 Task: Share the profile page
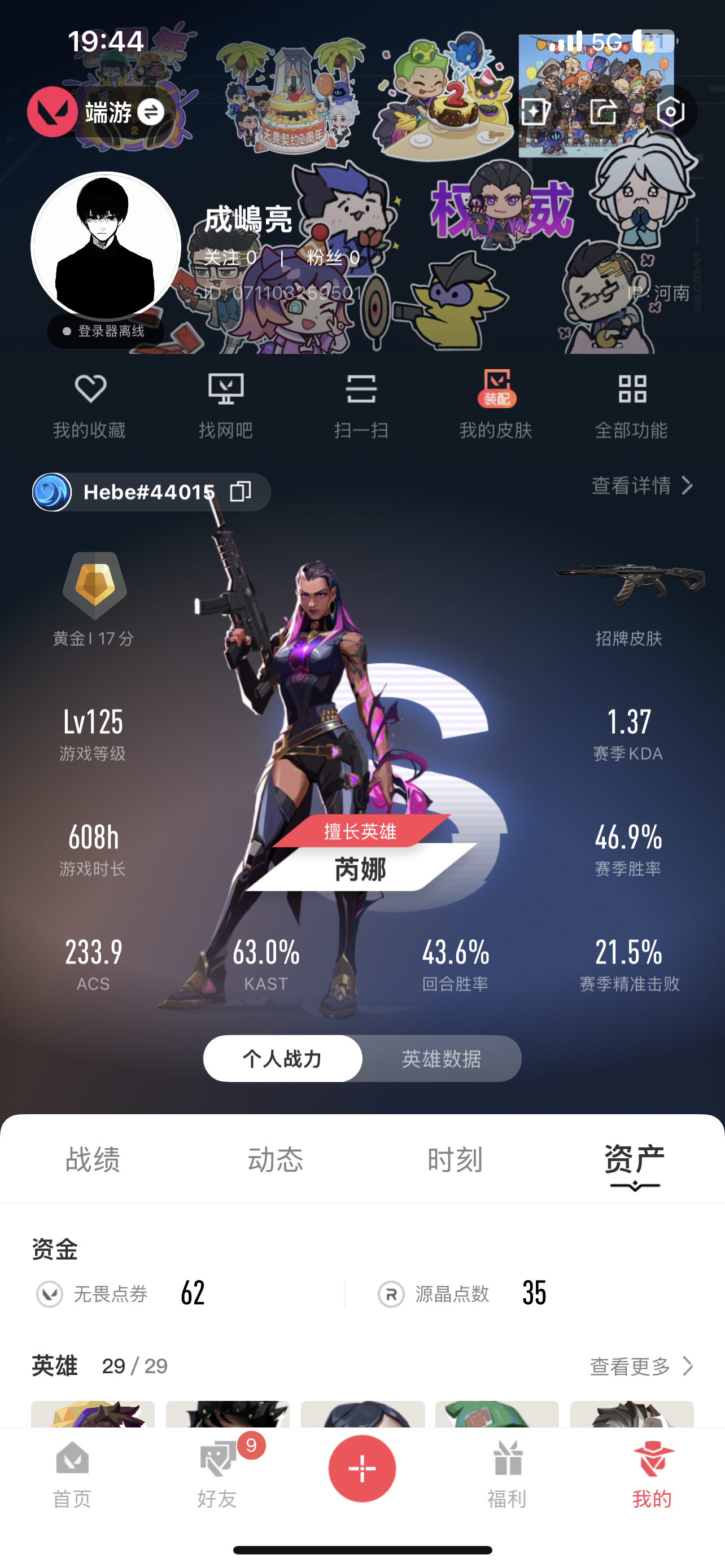[603, 112]
